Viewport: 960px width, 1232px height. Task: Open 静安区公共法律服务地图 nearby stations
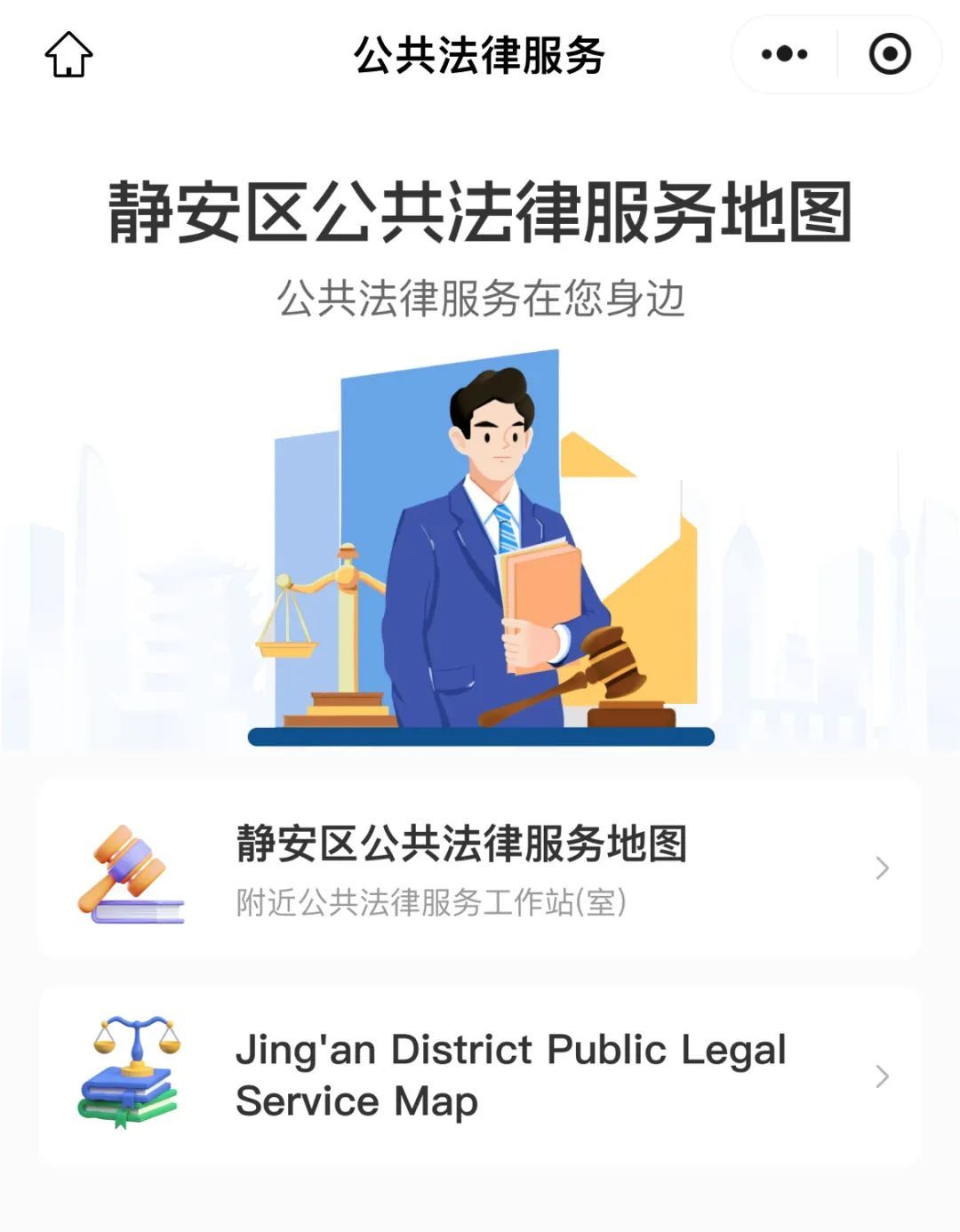[x=480, y=868]
